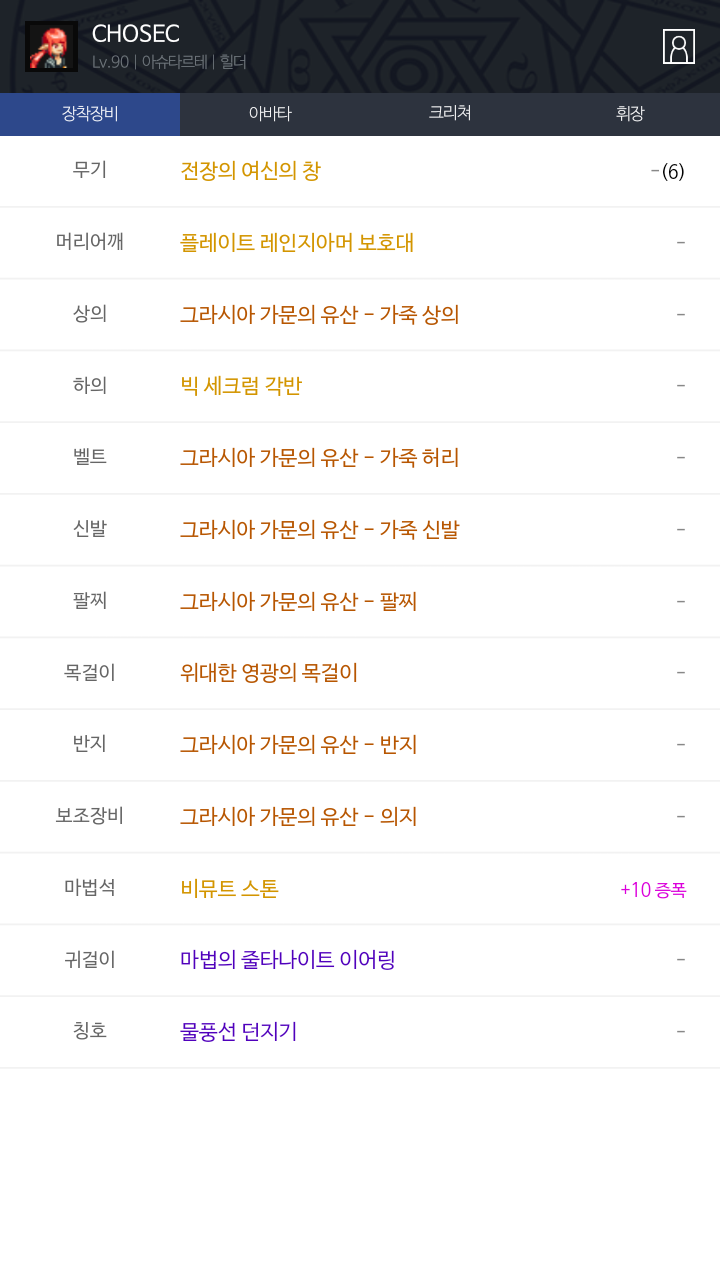This screenshot has width=720, height=1280.
Task: Open 위대한 영광의 목걸이 details
Action: (x=268, y=673)
